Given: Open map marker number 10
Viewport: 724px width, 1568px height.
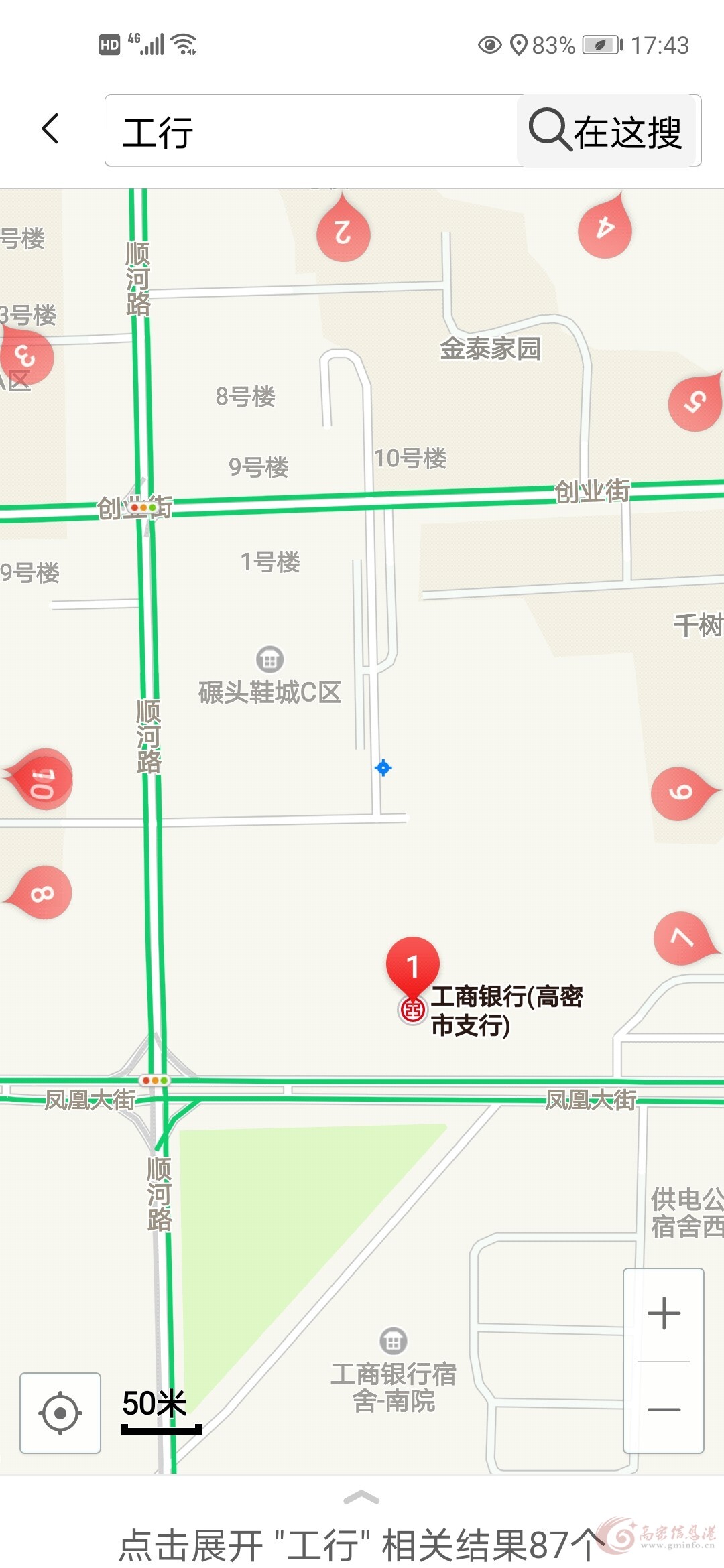Looking at the screenshot, I should tap(42, 781).
